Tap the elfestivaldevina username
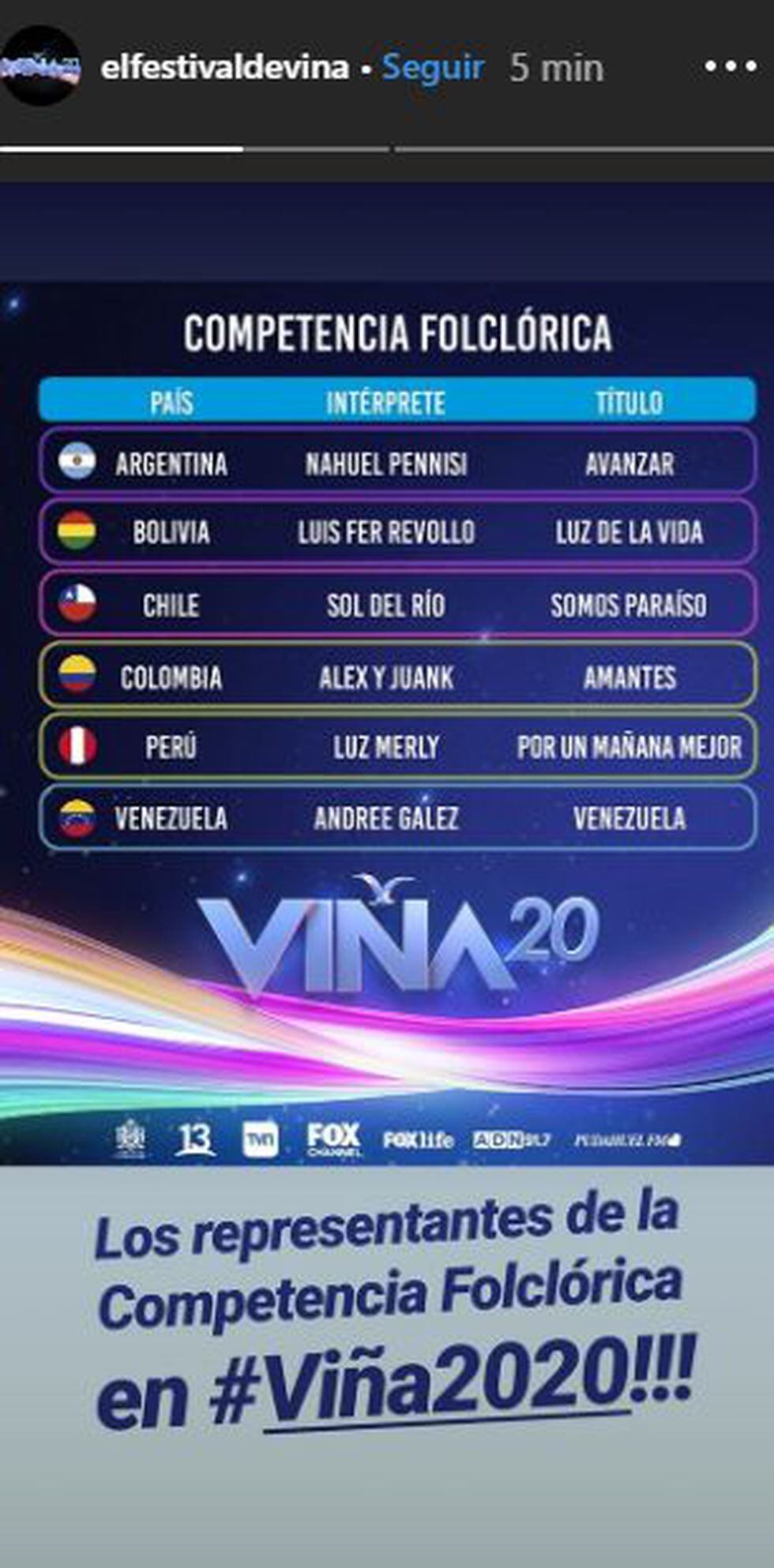Image resolution: width=774 pixels, height=1568 pixels. pos(225,68)
